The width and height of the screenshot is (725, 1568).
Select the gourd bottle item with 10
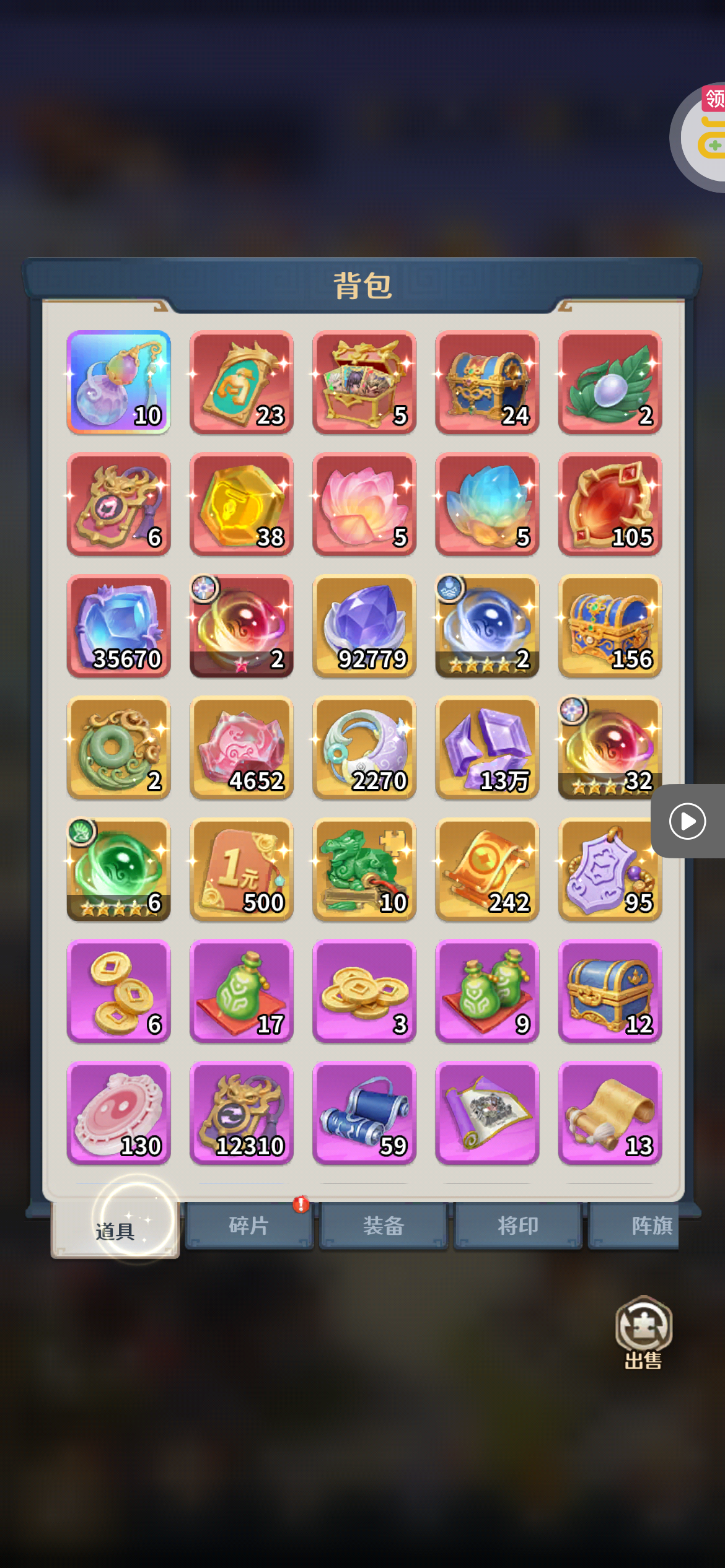(118, 381)
